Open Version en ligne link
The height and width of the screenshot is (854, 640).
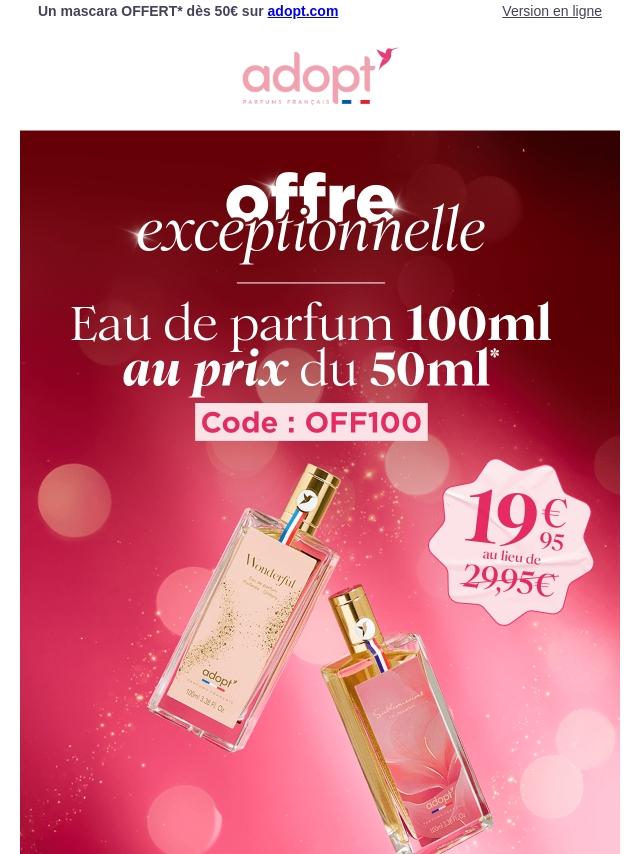point(551,11)
